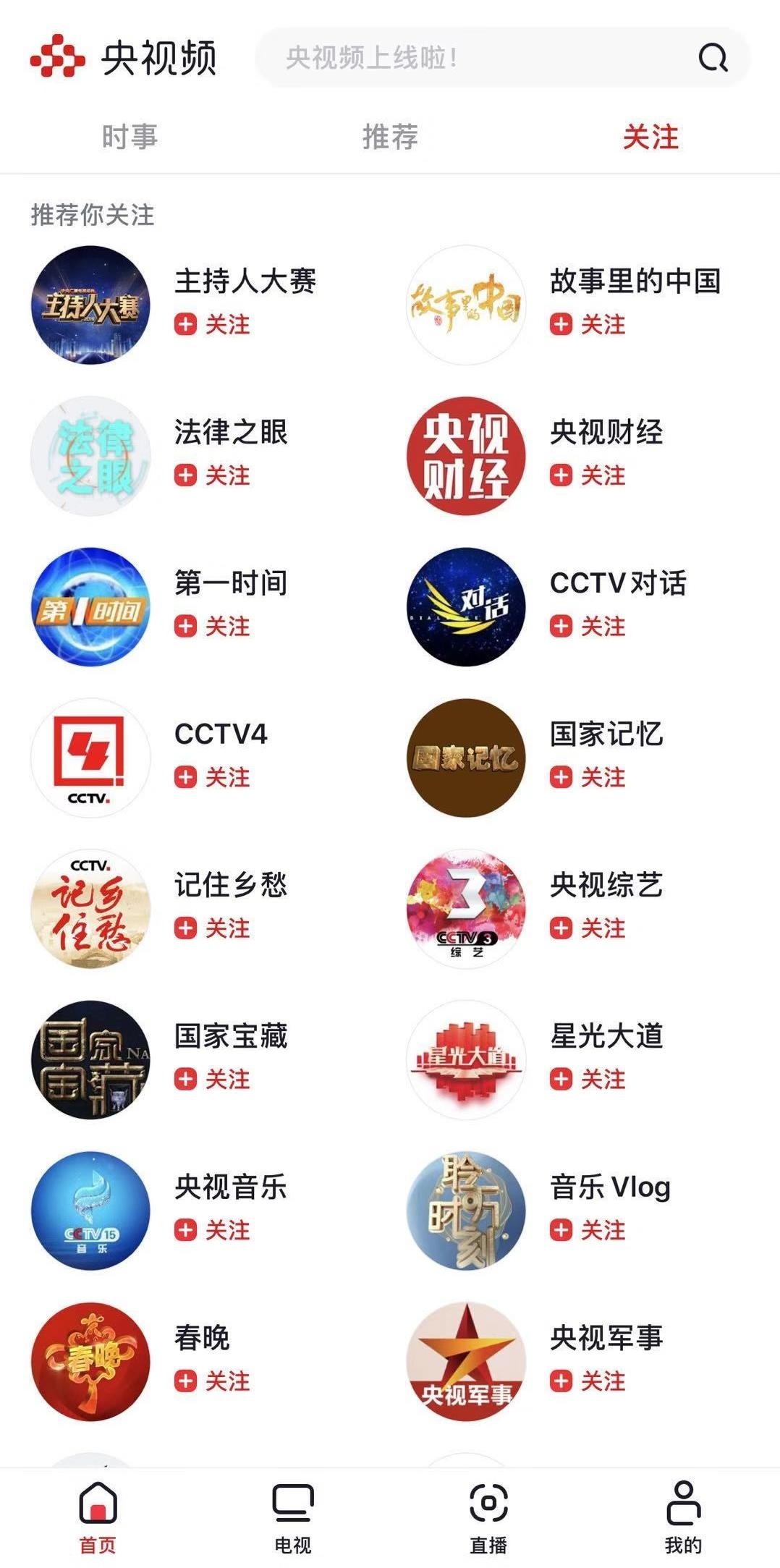Tap 关注 under 星光大道
780x1568 pixels.
[x=588, y=1079]
